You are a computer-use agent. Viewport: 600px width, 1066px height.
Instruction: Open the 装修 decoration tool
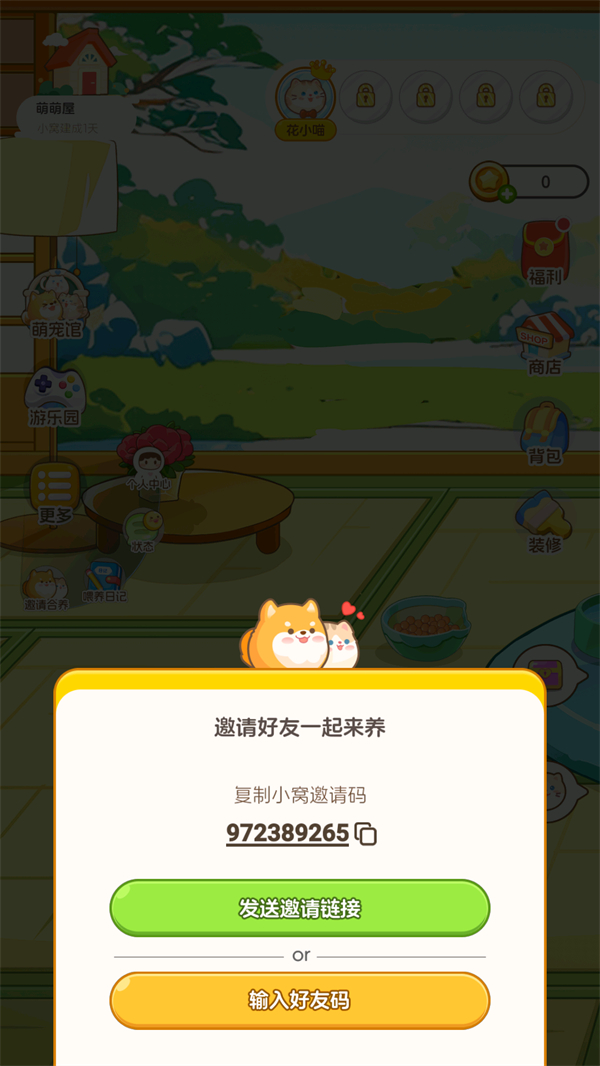click(544, 521)
